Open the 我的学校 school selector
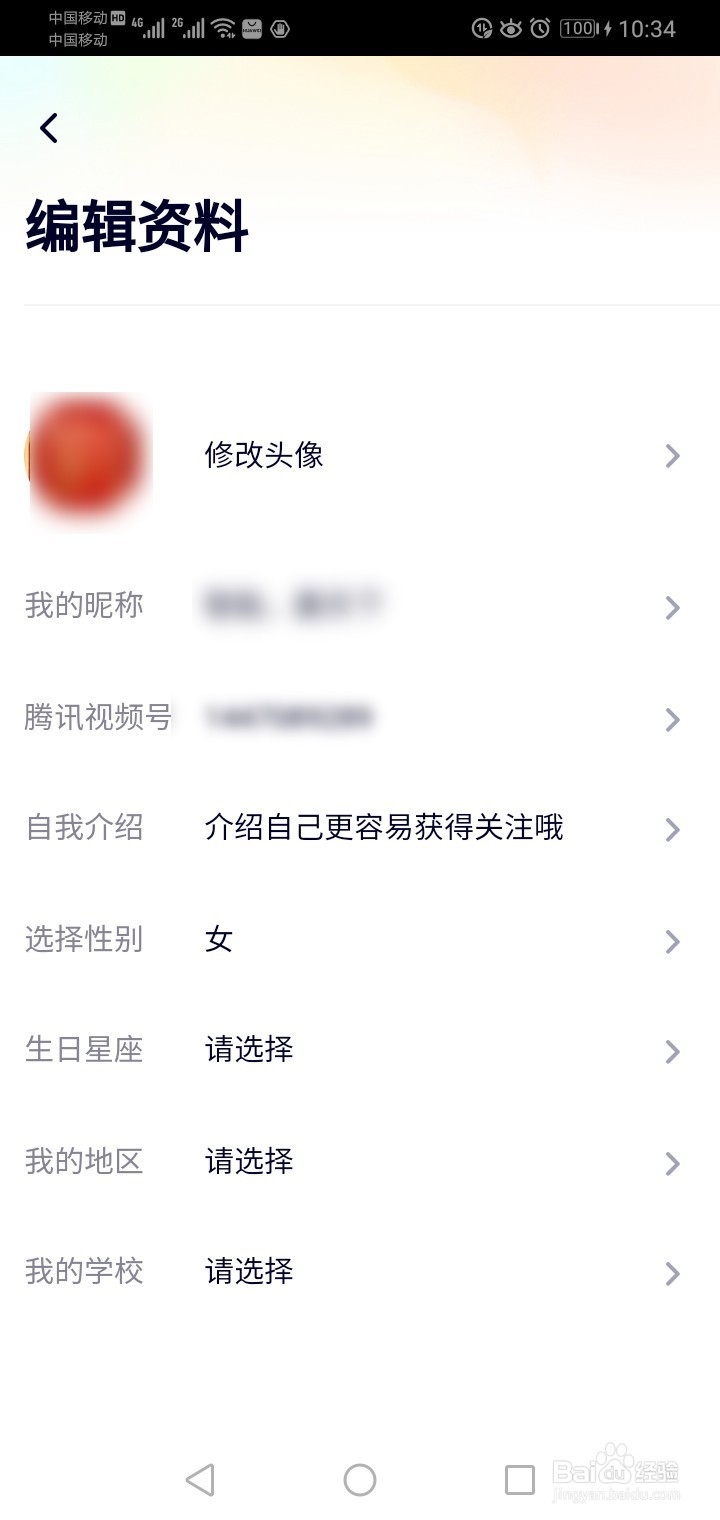The height and width of the screenshot is (1520, 720). [x=247, y=1273]
